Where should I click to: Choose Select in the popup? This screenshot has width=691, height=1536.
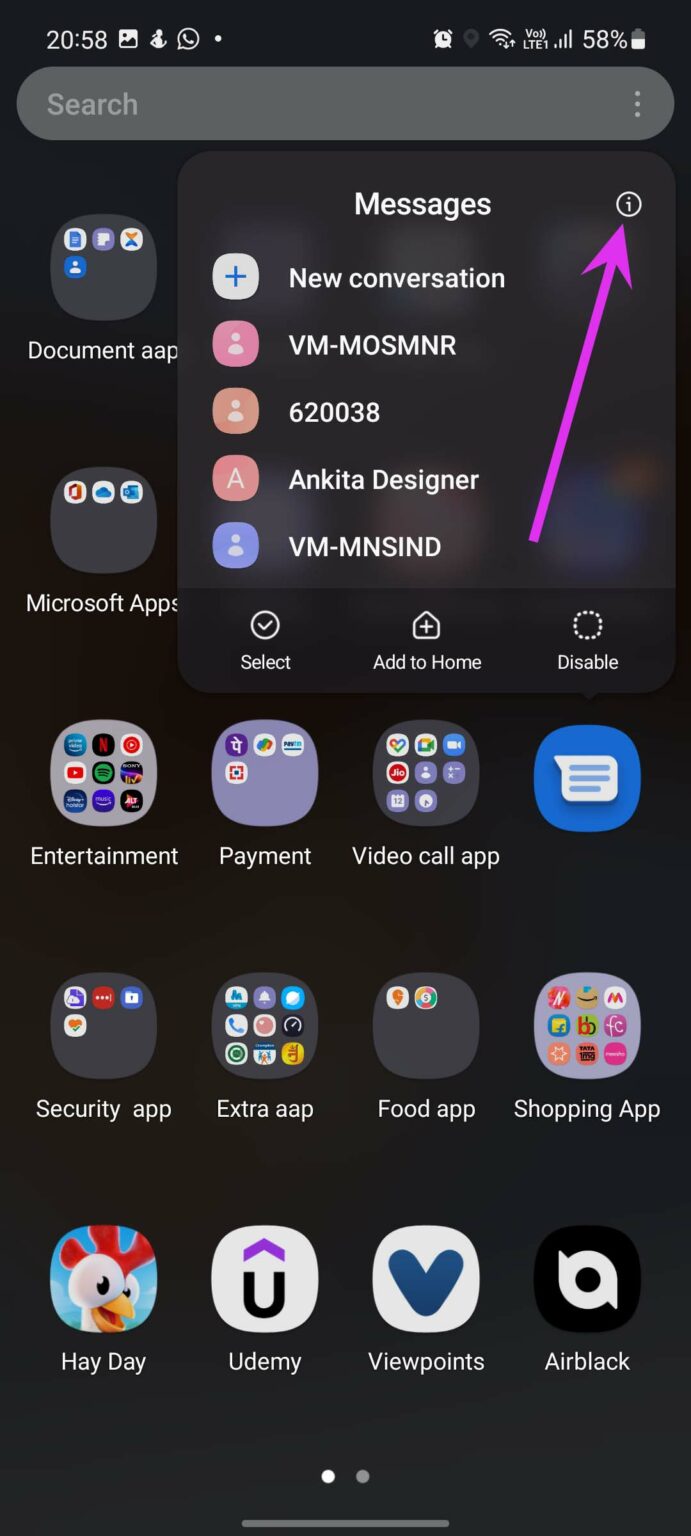click(x=265, y=640)
